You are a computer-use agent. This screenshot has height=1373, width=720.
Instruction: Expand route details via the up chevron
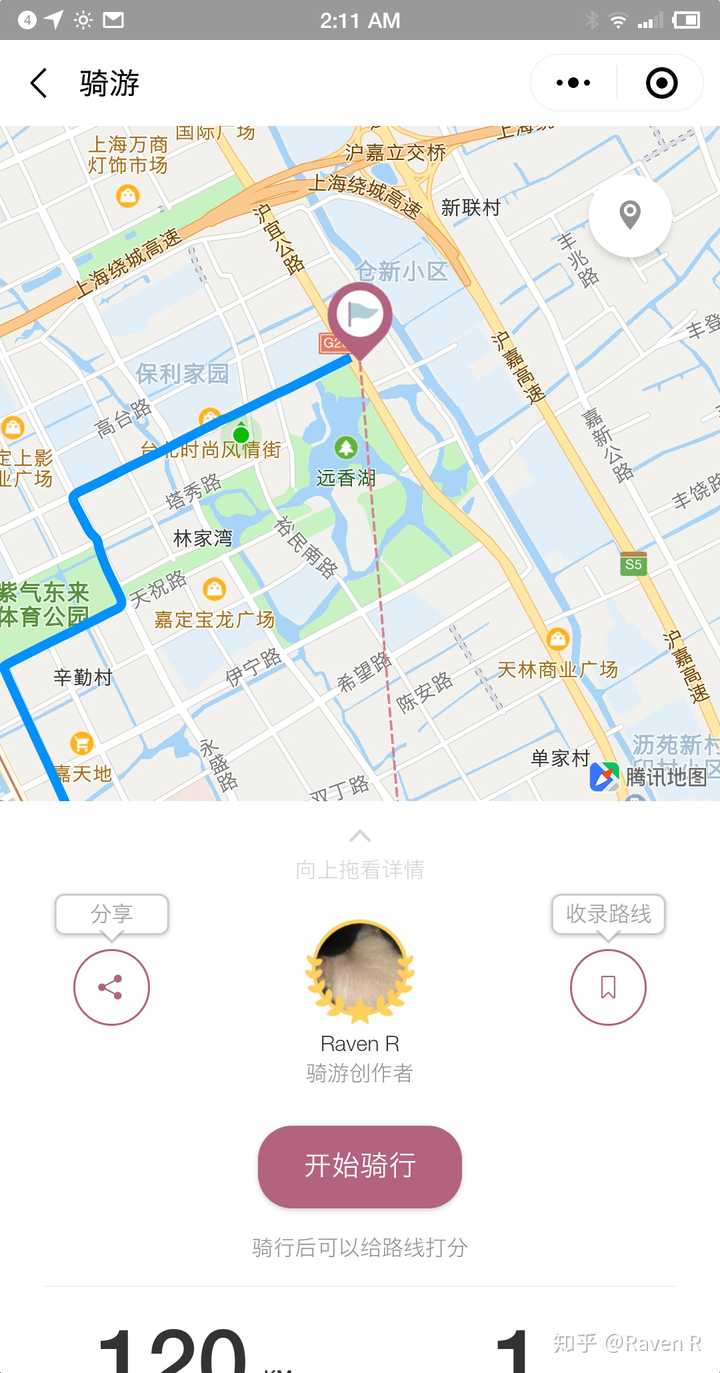pos(360,836)
